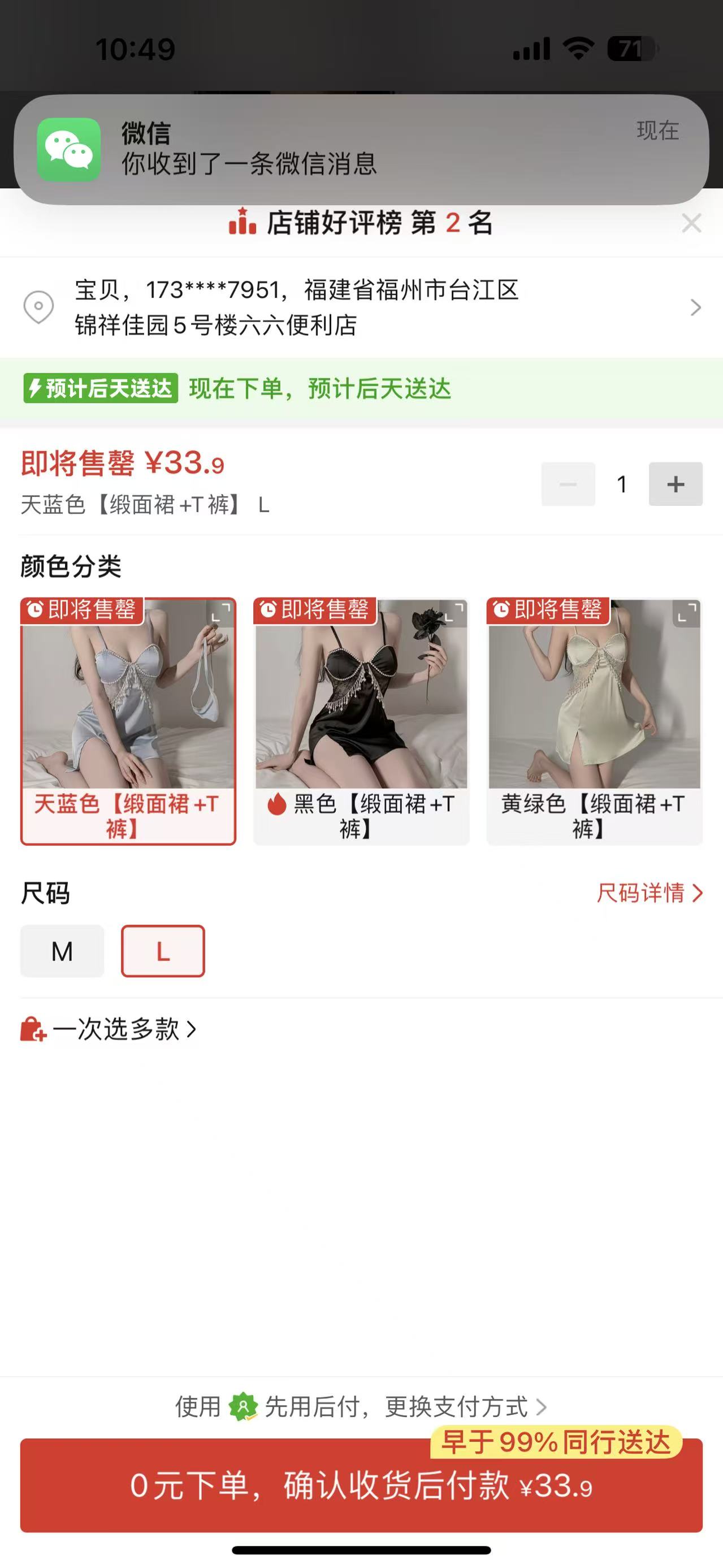723x1568 pixels.
Task: Choose size M
Action: pyautogui.click(x=62, y=951)
